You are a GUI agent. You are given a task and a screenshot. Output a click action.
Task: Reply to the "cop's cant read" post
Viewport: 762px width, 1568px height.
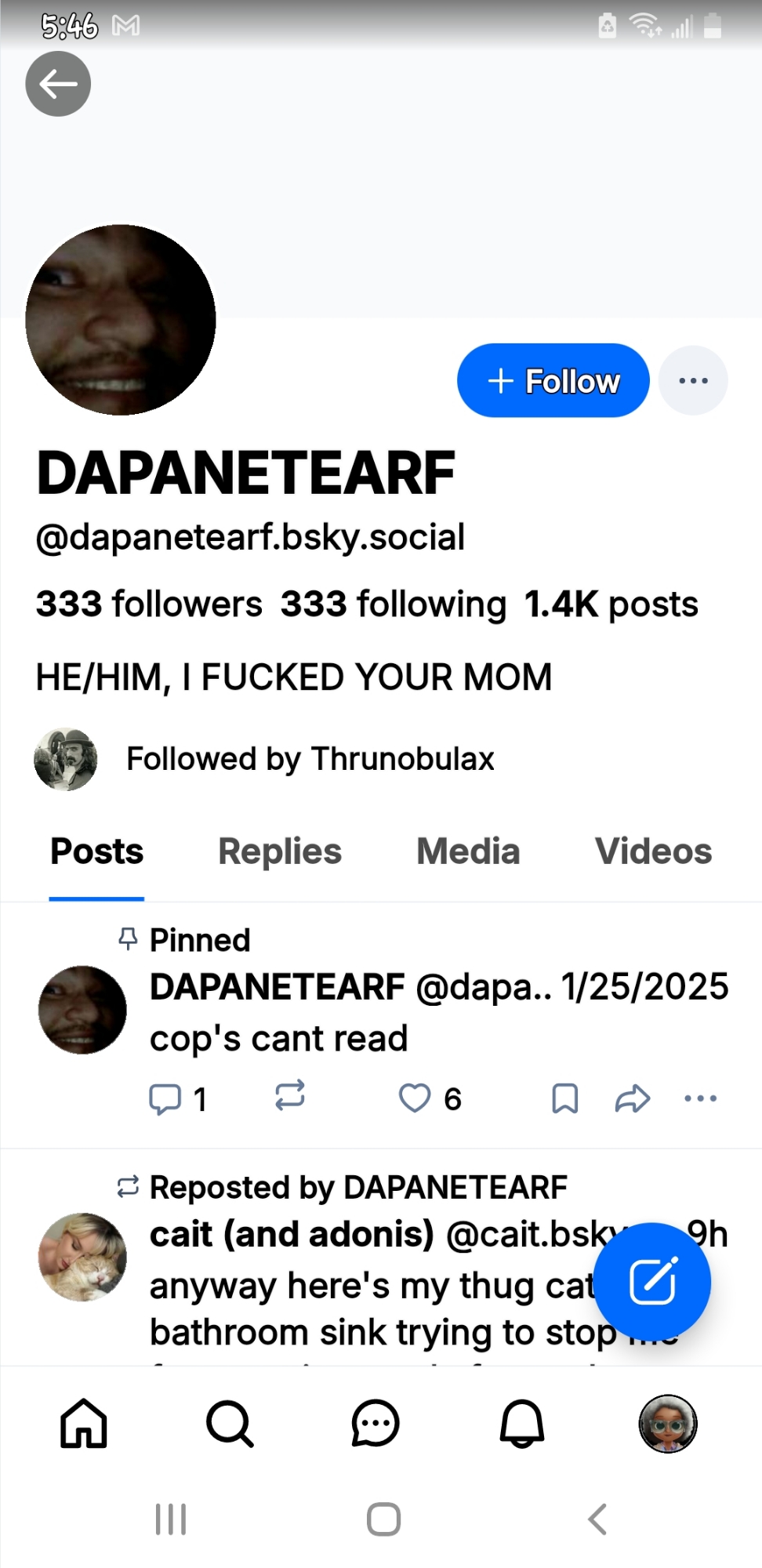(165, 1098)
